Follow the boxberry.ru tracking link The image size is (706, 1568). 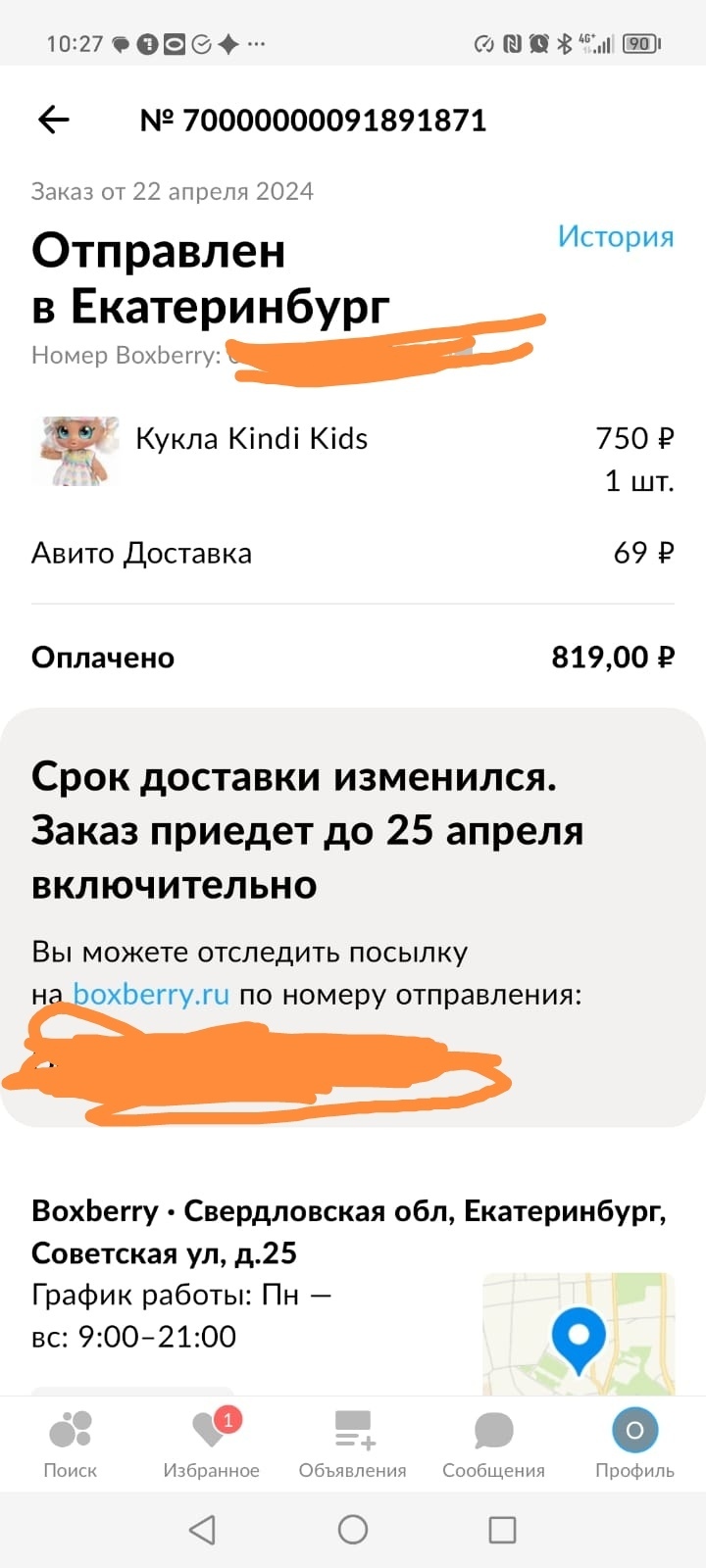(151, 995)
